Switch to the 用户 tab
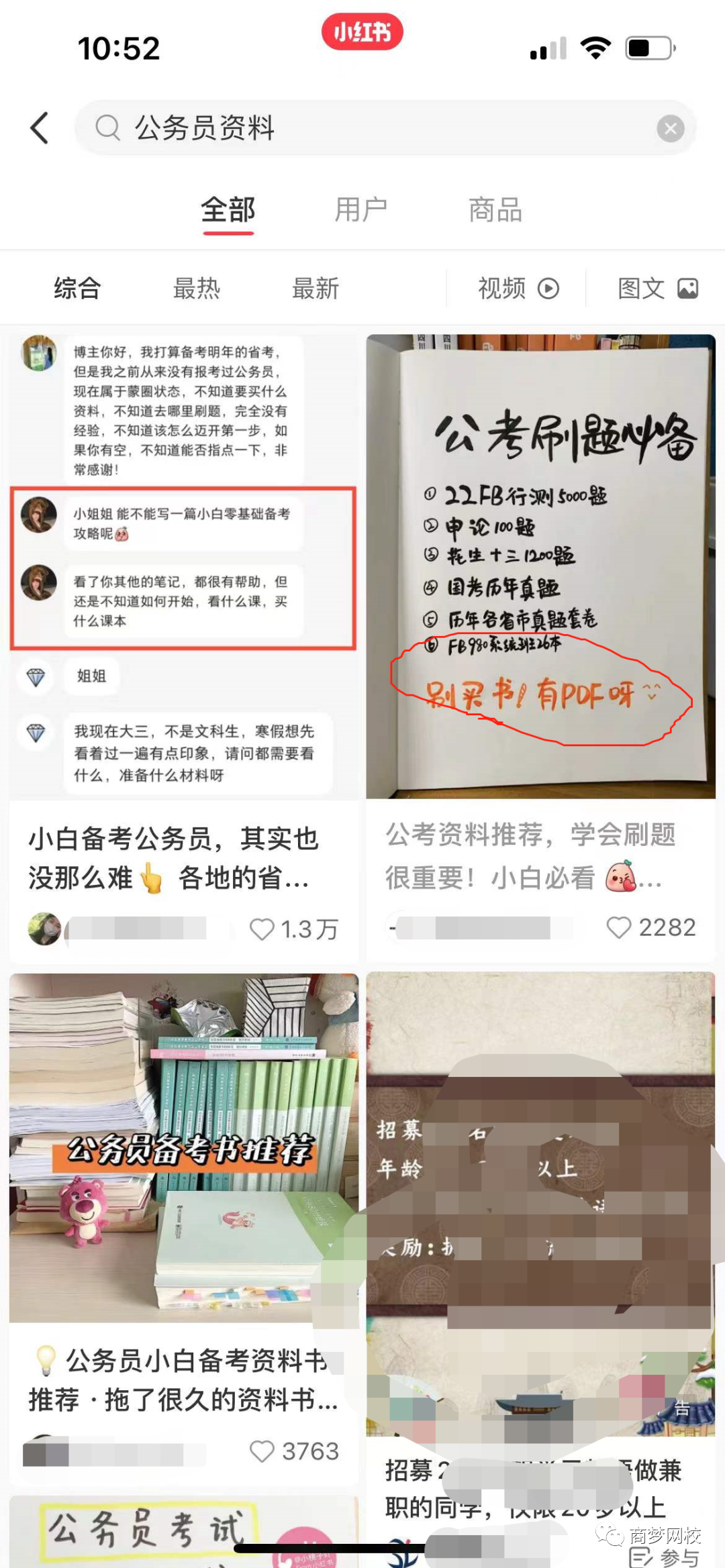The height and width of the screenshot is (1568, 725). click(361, 210)
